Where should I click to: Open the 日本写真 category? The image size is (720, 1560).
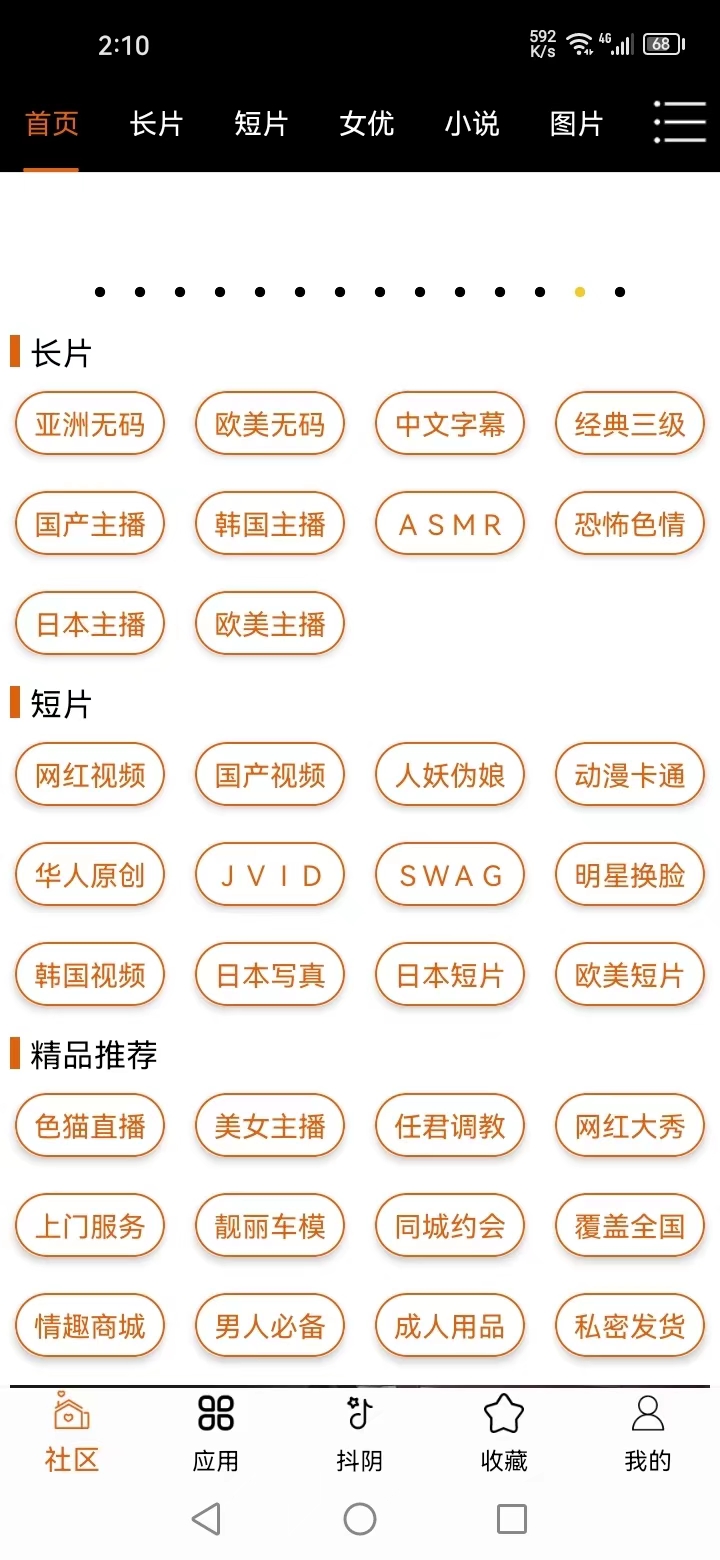[x=270, y=975]
